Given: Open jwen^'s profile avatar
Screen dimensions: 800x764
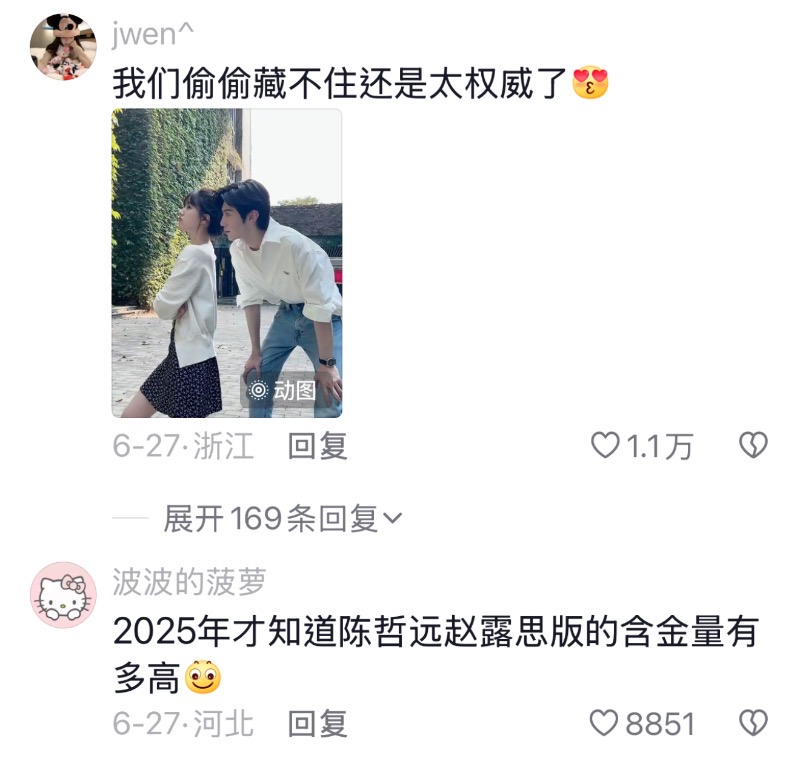Looking at the screenshot, I should (63, 46).
